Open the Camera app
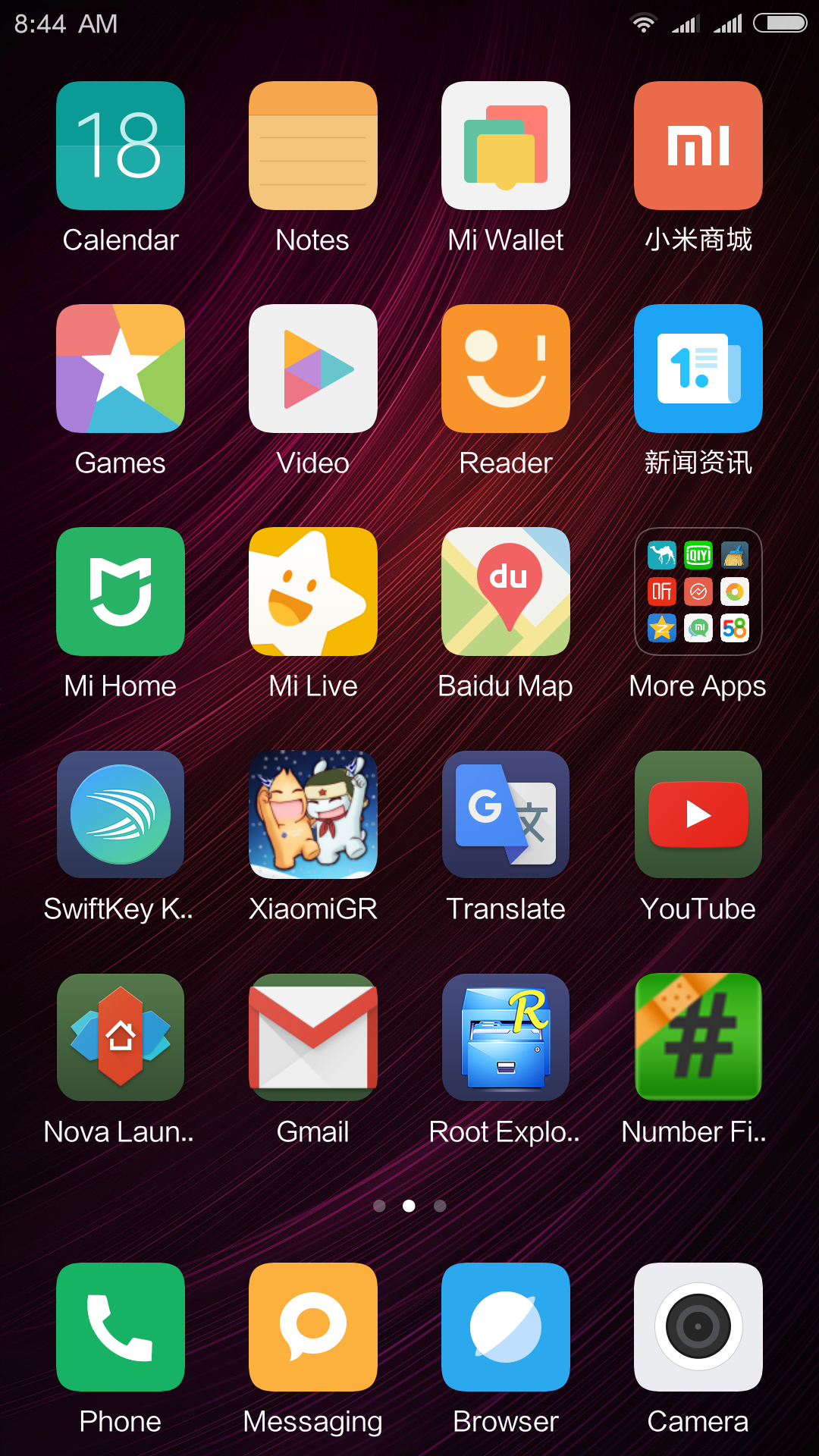The height and width of the screenshot is (1456, 819). 698,1327
